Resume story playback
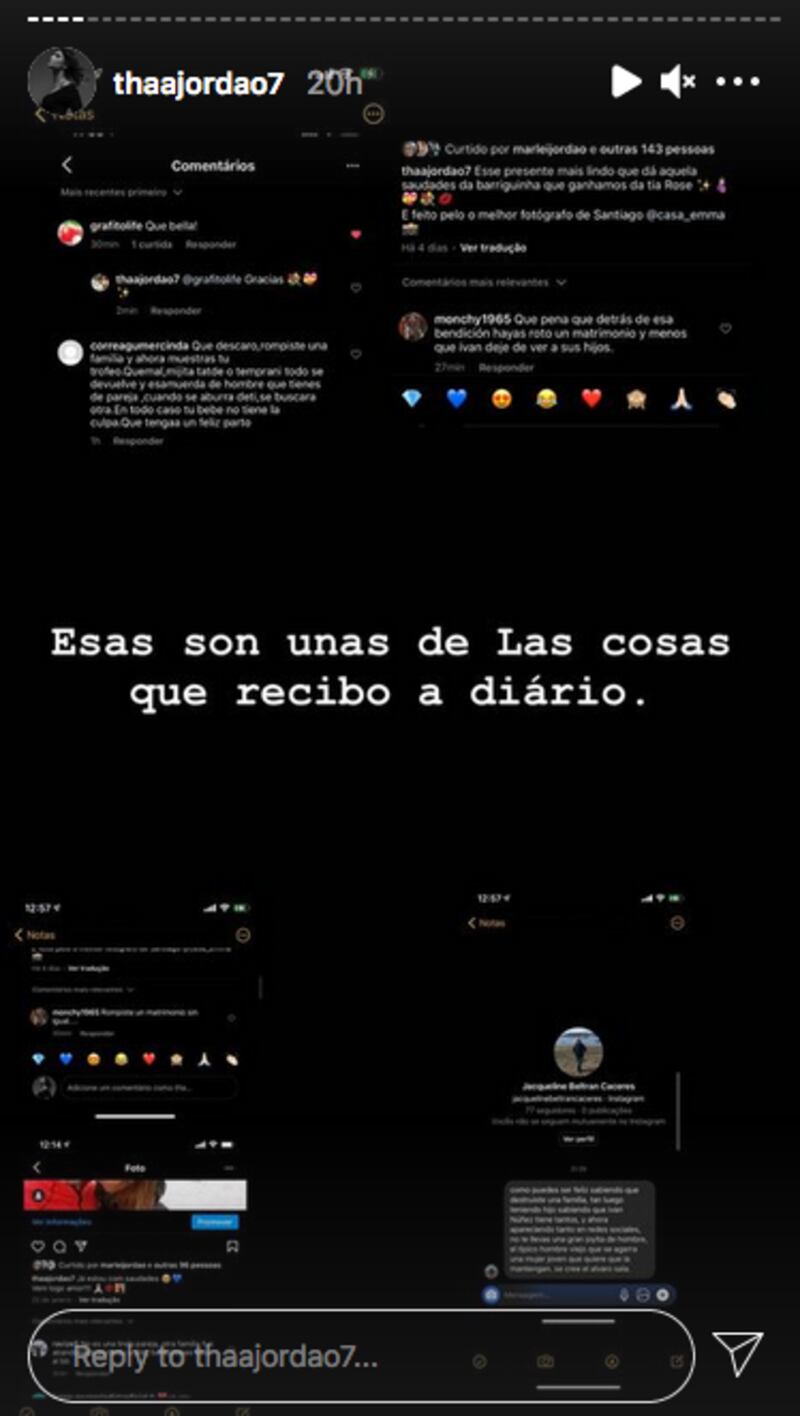This screenshot has height=1416, width=800. pos(626,82)
